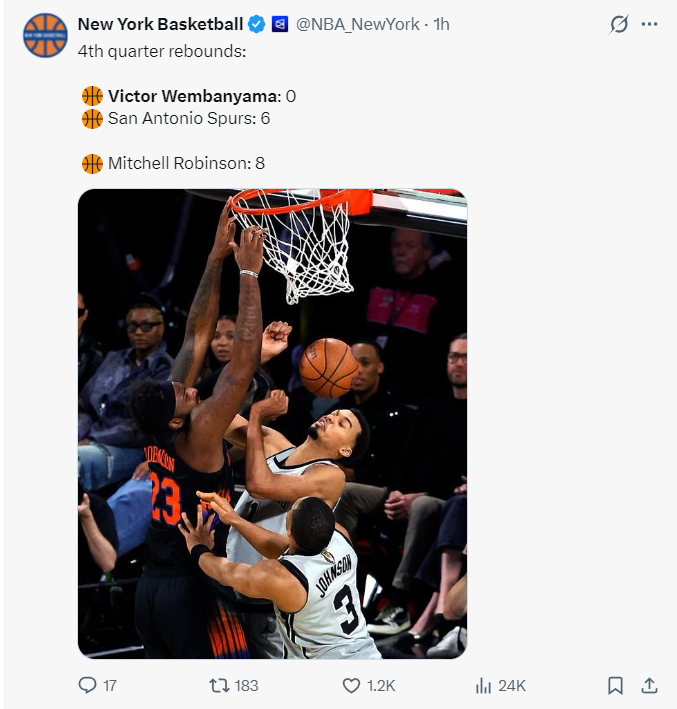Image resolution: width=677 pixels, height=709 pixels.
Task: Open New York Basketball profile avatar
Action: pyautogui.click(x=45, y=36)
